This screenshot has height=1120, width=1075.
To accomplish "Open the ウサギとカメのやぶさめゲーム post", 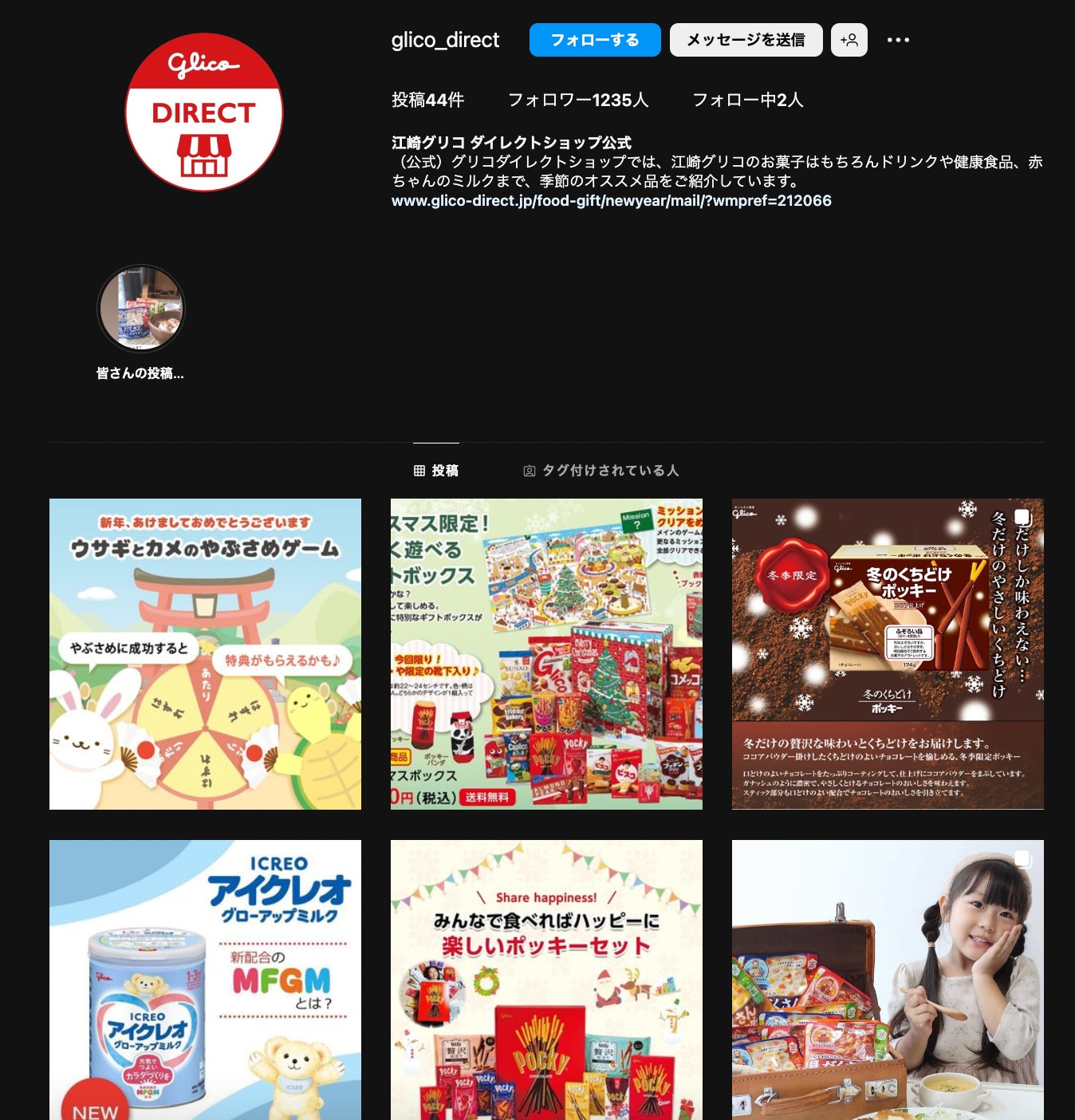I will coord(205,654).
